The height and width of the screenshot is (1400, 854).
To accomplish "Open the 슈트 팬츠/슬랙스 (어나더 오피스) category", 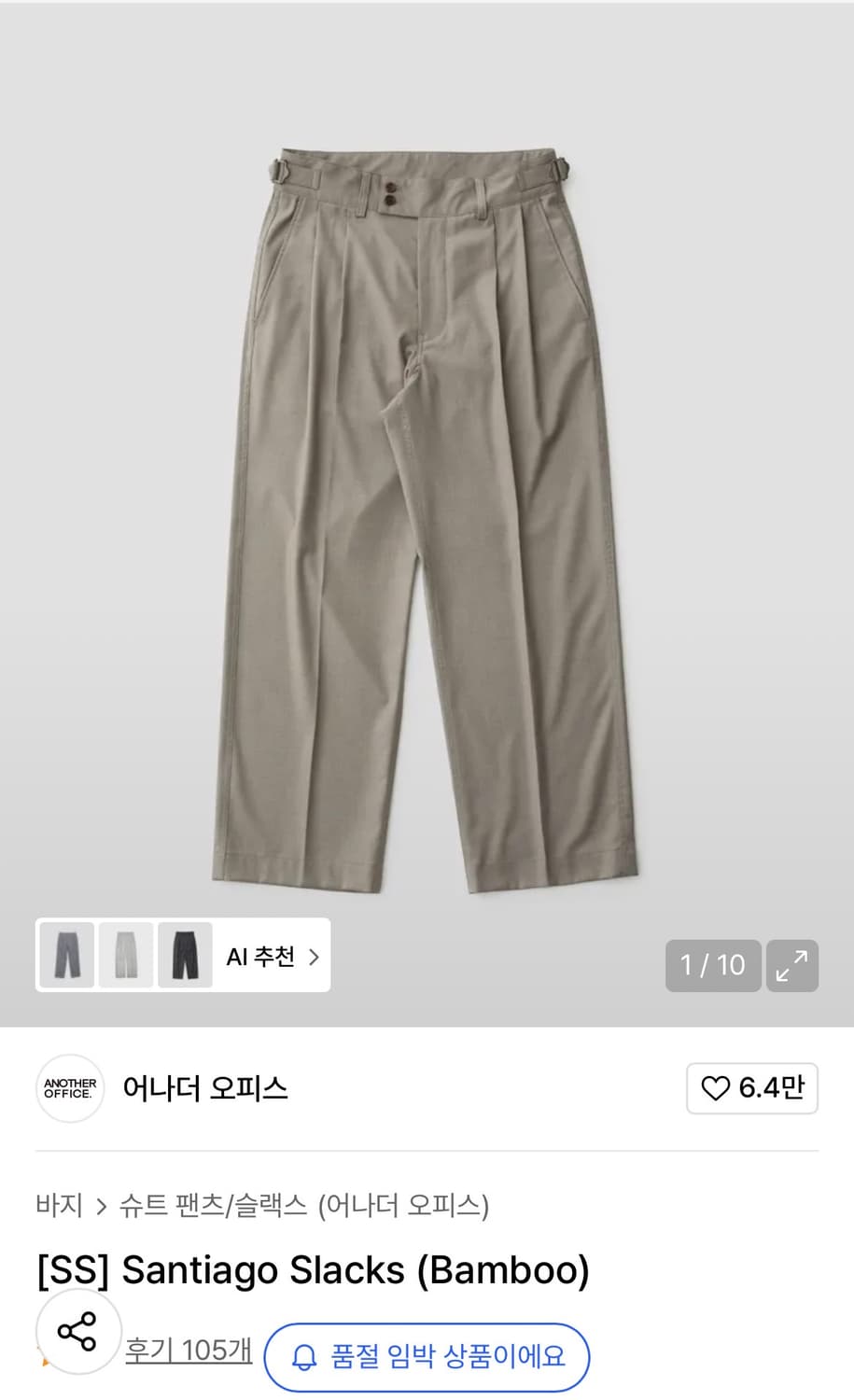I will pos(308,1205).
